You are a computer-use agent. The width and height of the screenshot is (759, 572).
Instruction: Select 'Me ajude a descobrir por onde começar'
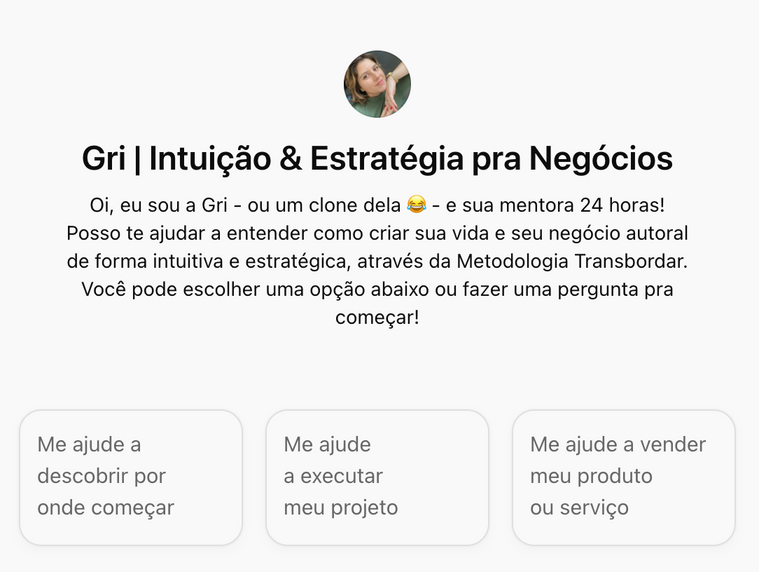(131, 477)
